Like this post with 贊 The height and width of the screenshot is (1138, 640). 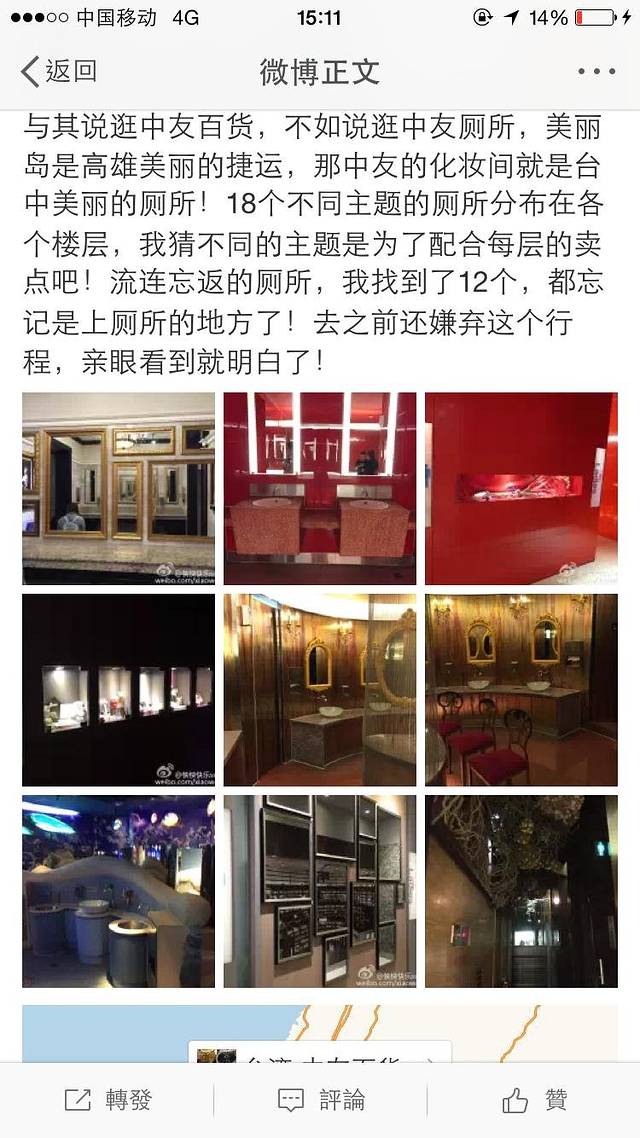[x=534, y=1100]
